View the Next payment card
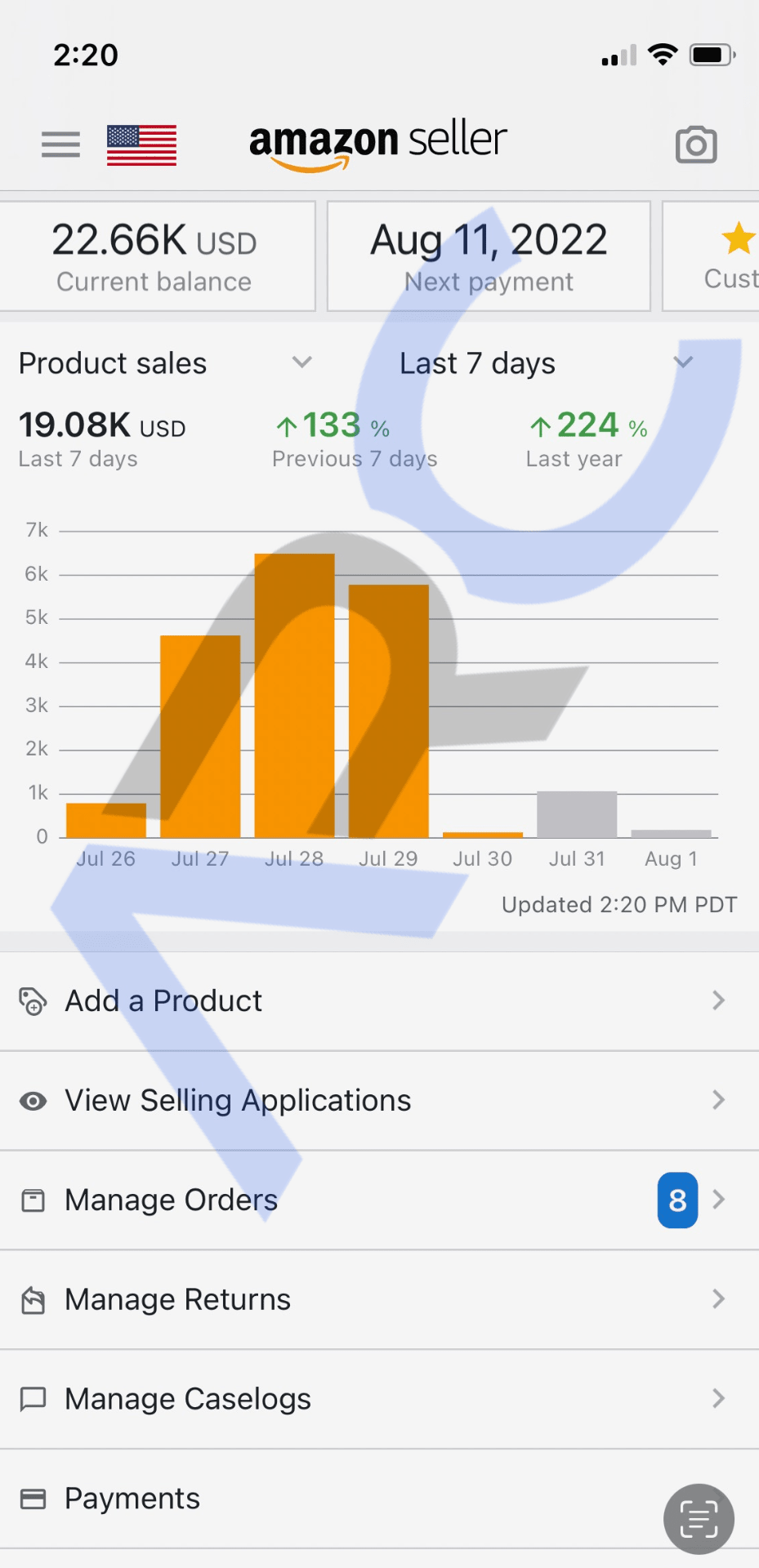759x1568 pixels. point(489,256)
